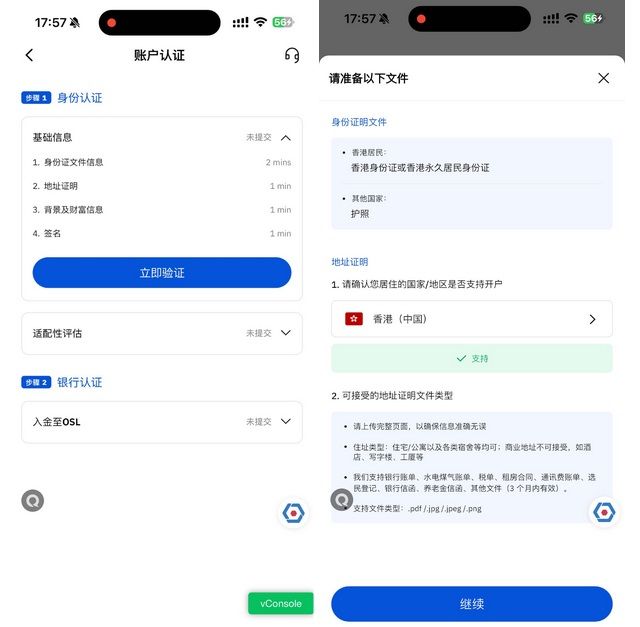Tap the 立即验证 button
The height and width of the screenshot is (627, 640).
tap(162, 273)
